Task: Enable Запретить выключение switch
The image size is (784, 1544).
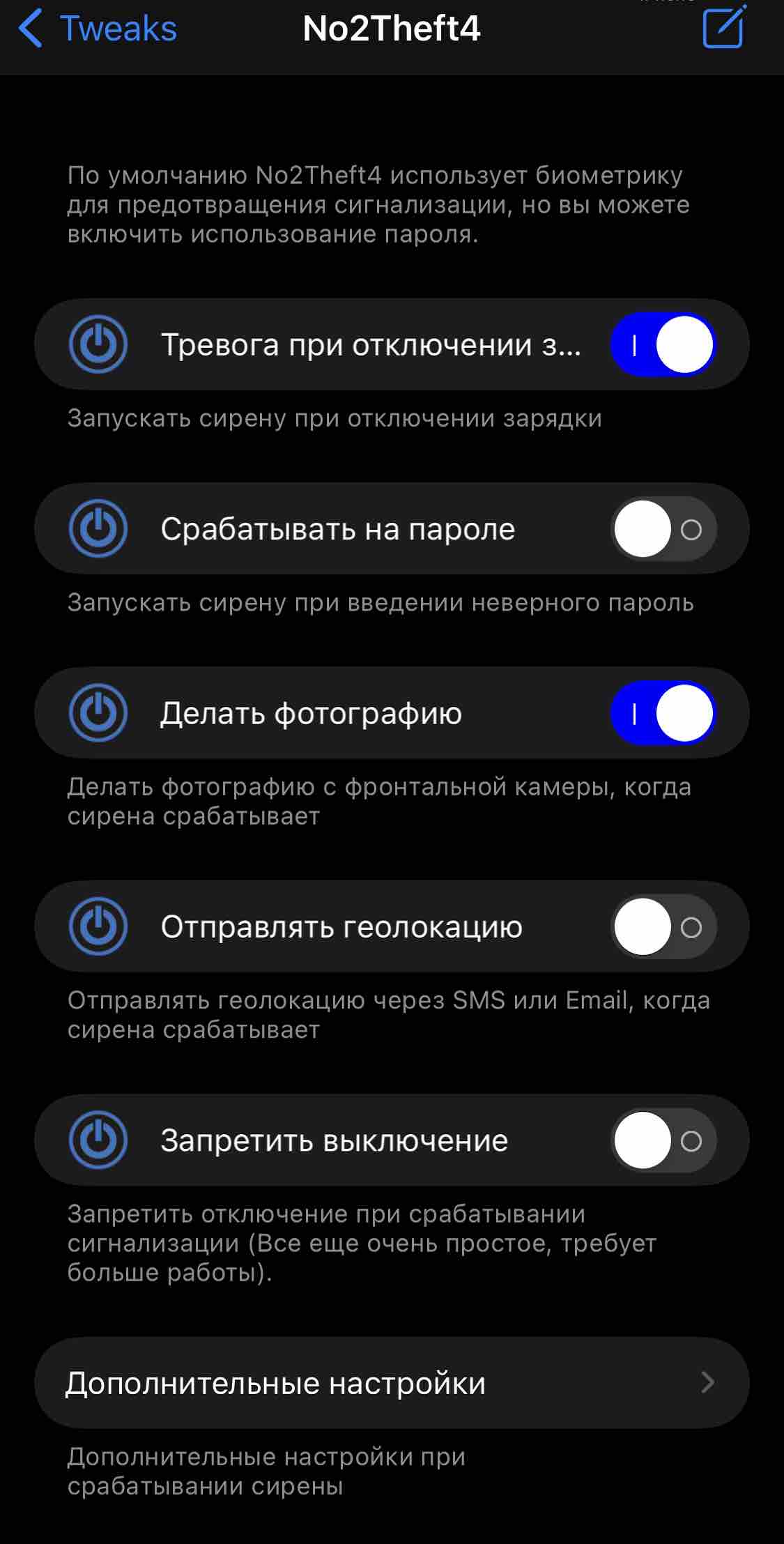Action: click(663, 1140)
